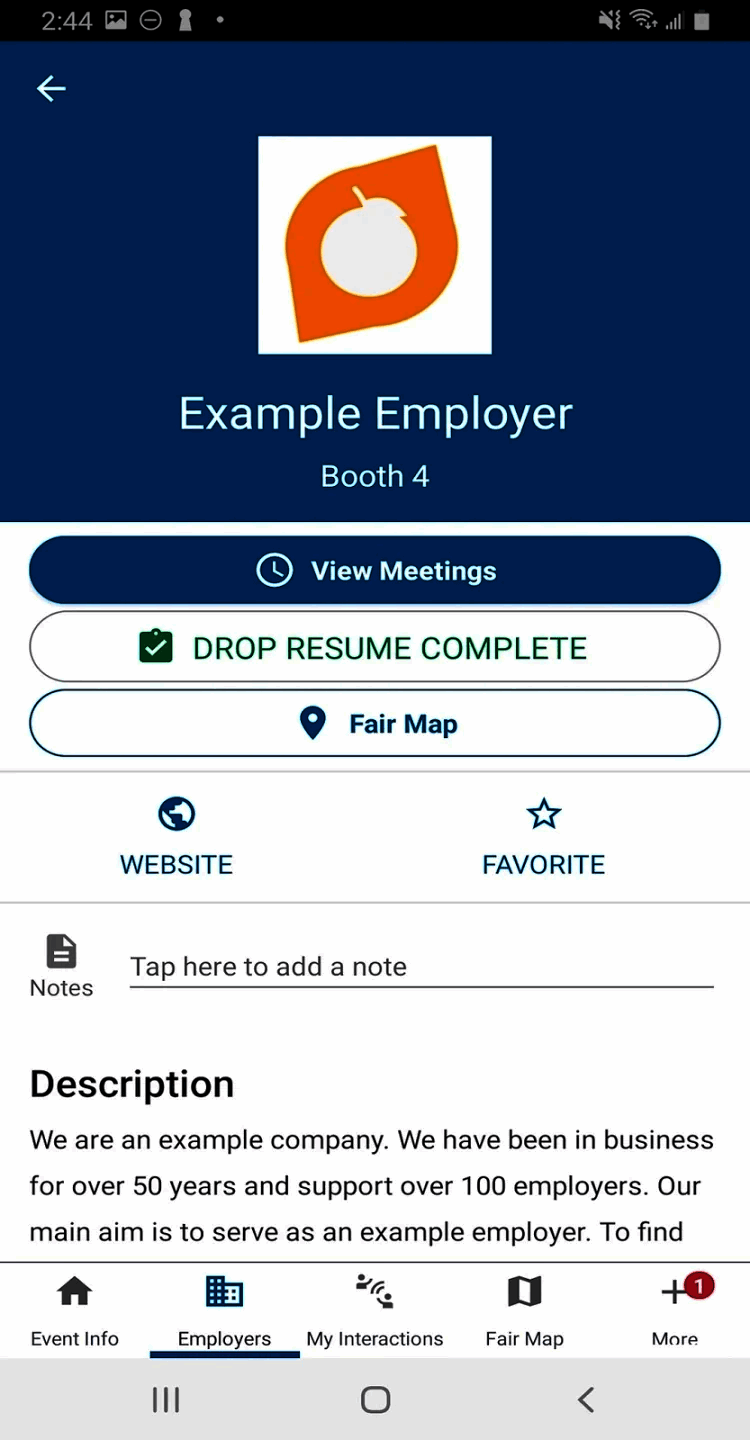Screen dimensions: 750x1440
Task: Toggle the star to favorite Example Employer
Action: point(543,814)
